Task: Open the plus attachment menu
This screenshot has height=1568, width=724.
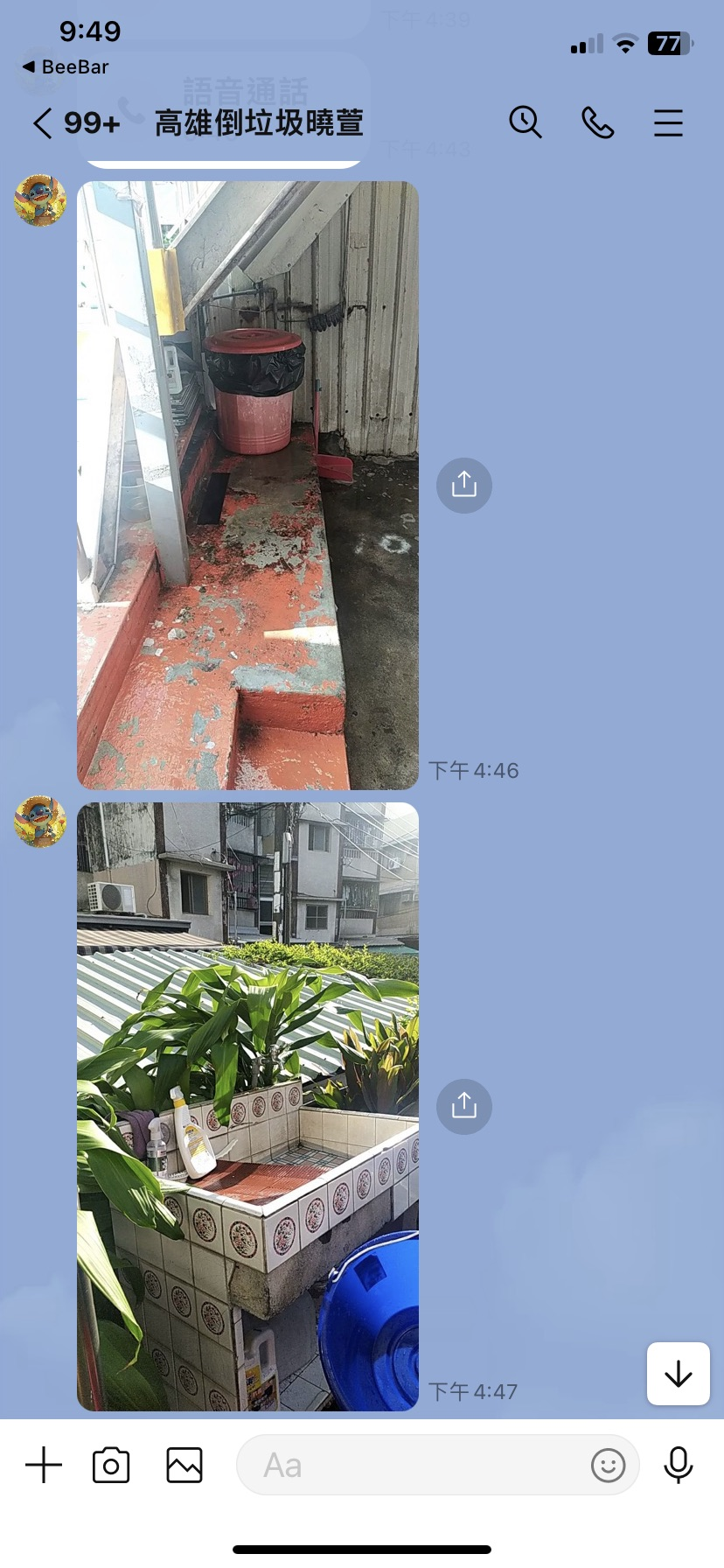Action: coord(44,1465)
